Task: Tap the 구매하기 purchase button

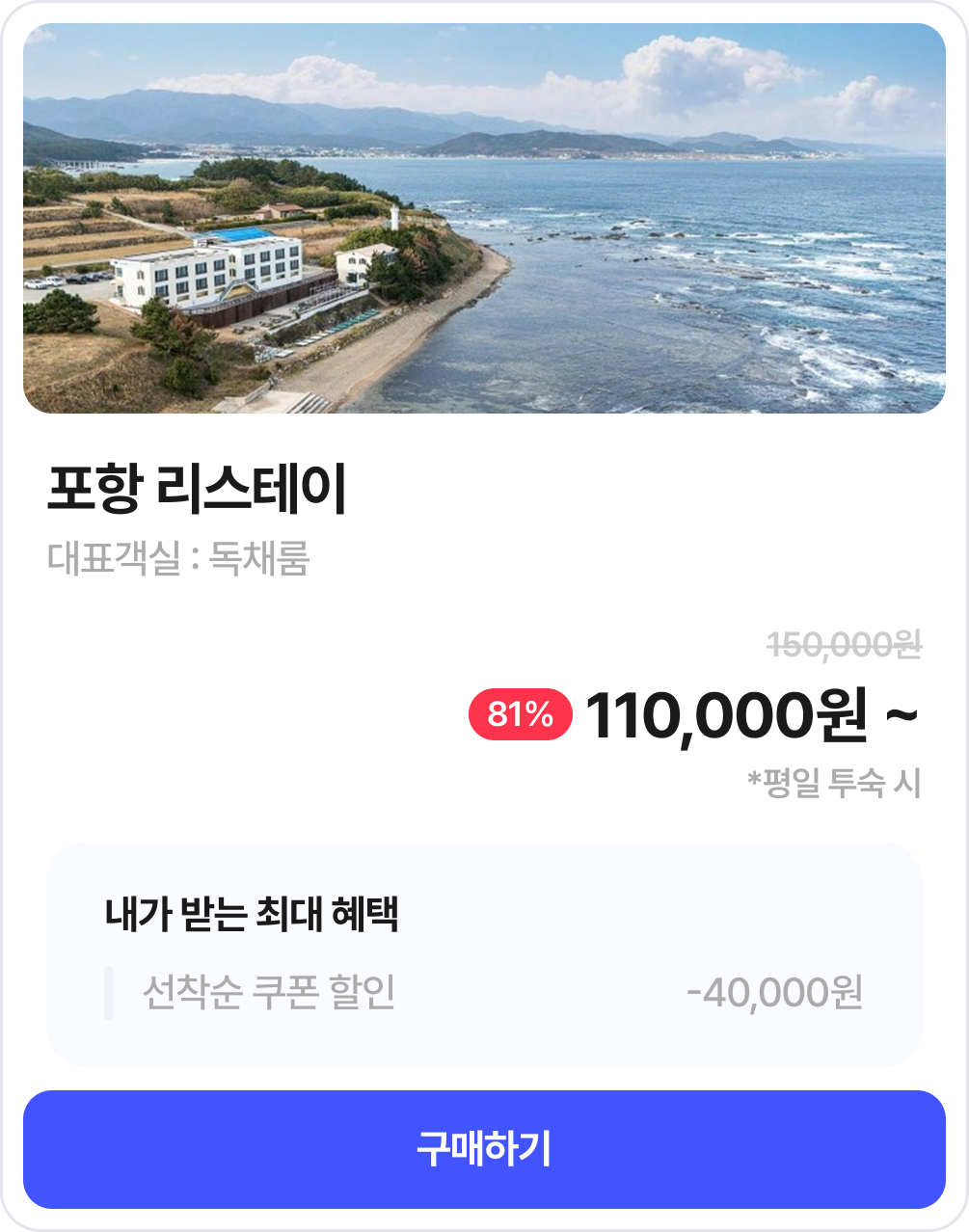Action: [x=484, y=1149]
